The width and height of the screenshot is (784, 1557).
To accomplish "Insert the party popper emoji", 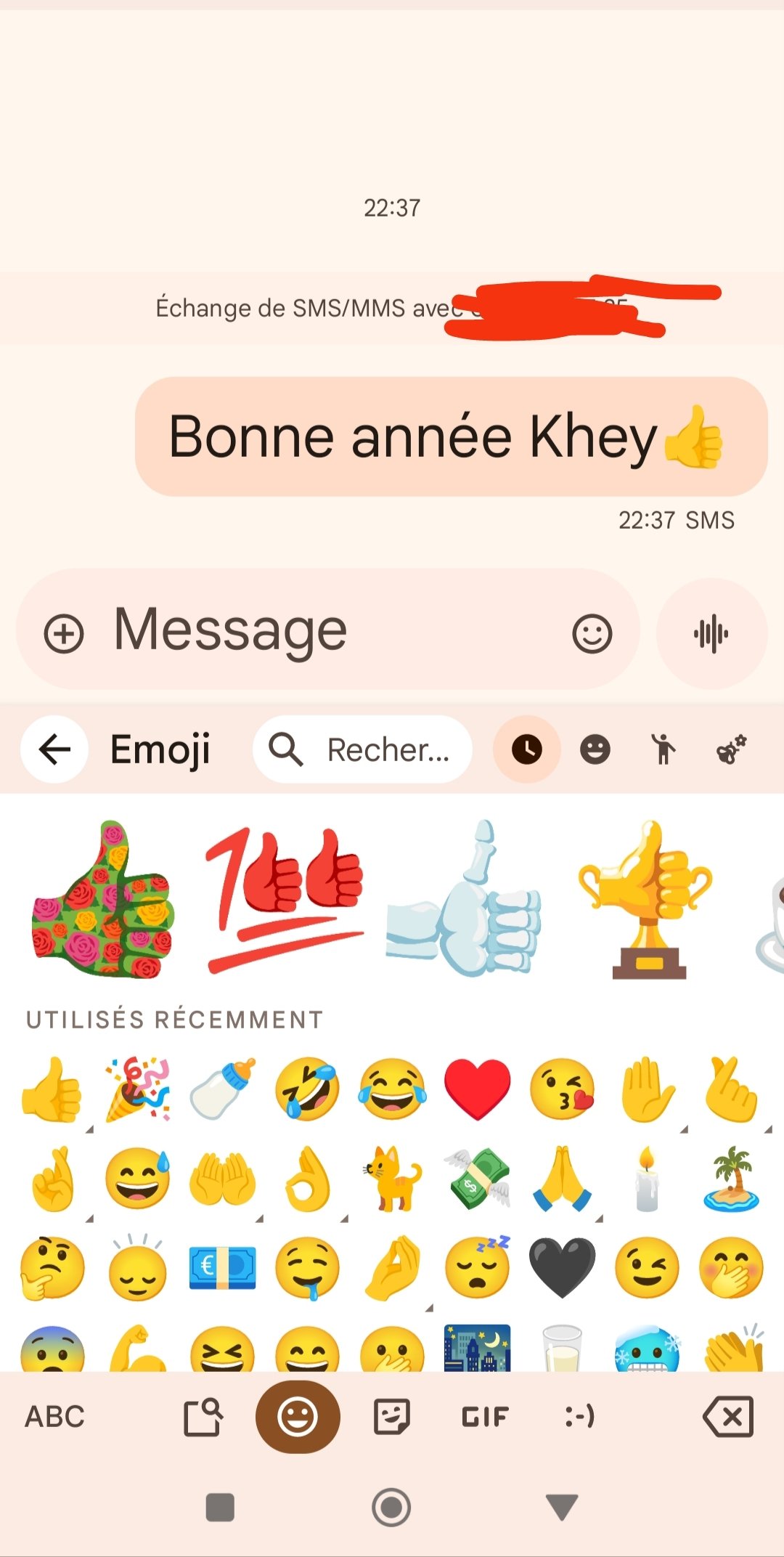I will click(x=138, y=1089).
